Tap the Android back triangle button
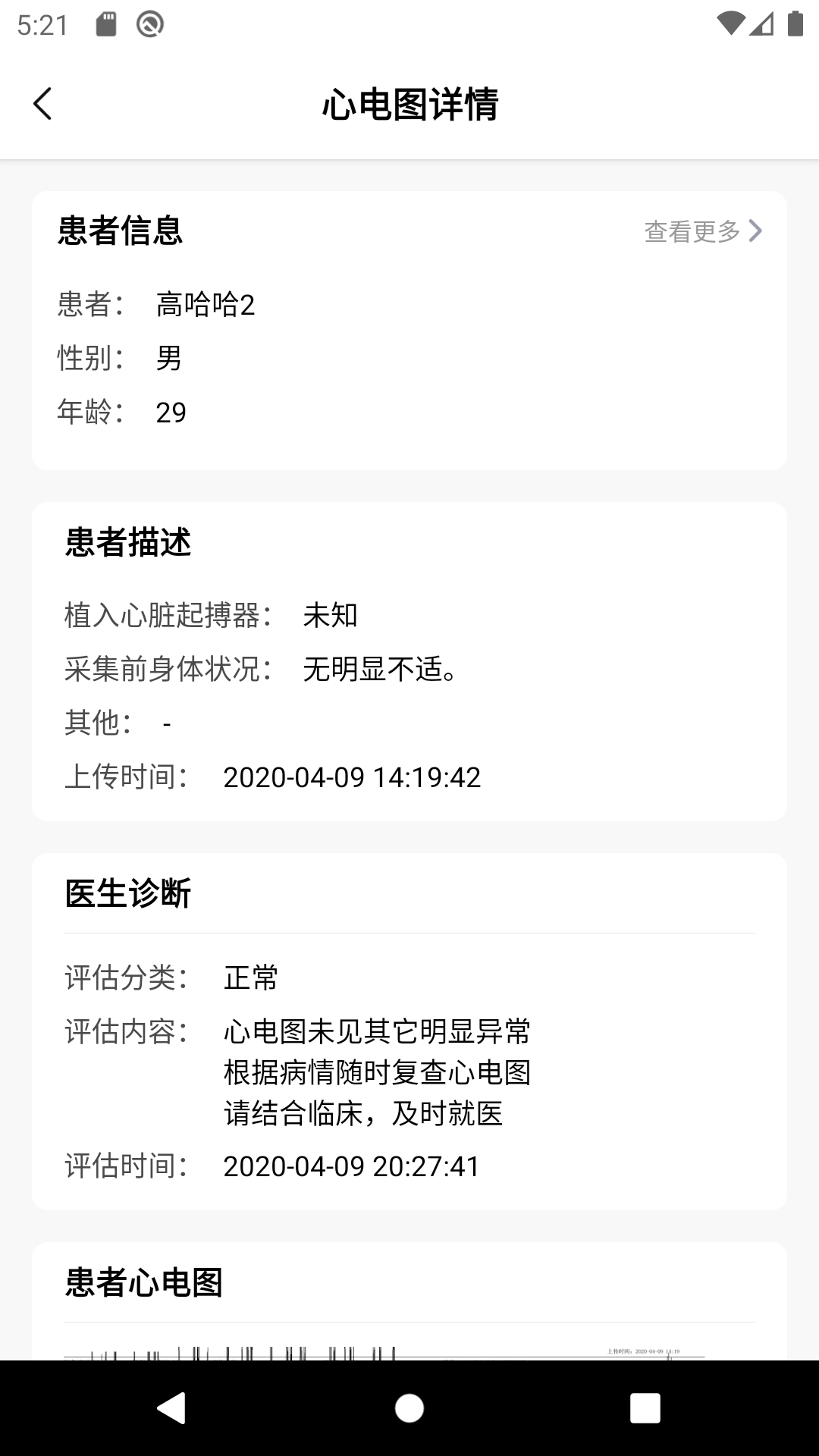This screenshot has width=819, height=1456. [x=171, y=1410]
